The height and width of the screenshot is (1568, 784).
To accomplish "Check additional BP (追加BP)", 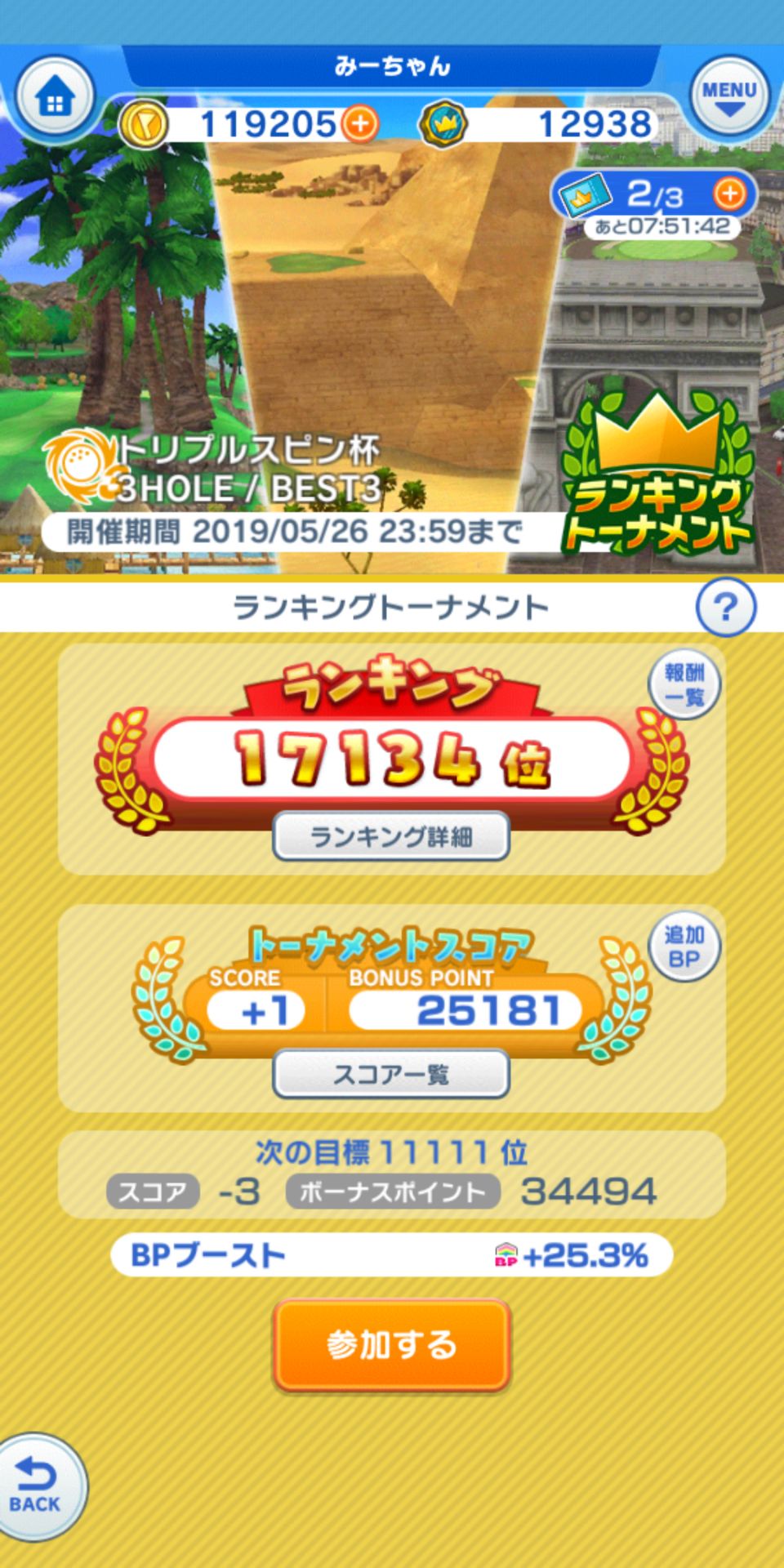I will point(684,947).
